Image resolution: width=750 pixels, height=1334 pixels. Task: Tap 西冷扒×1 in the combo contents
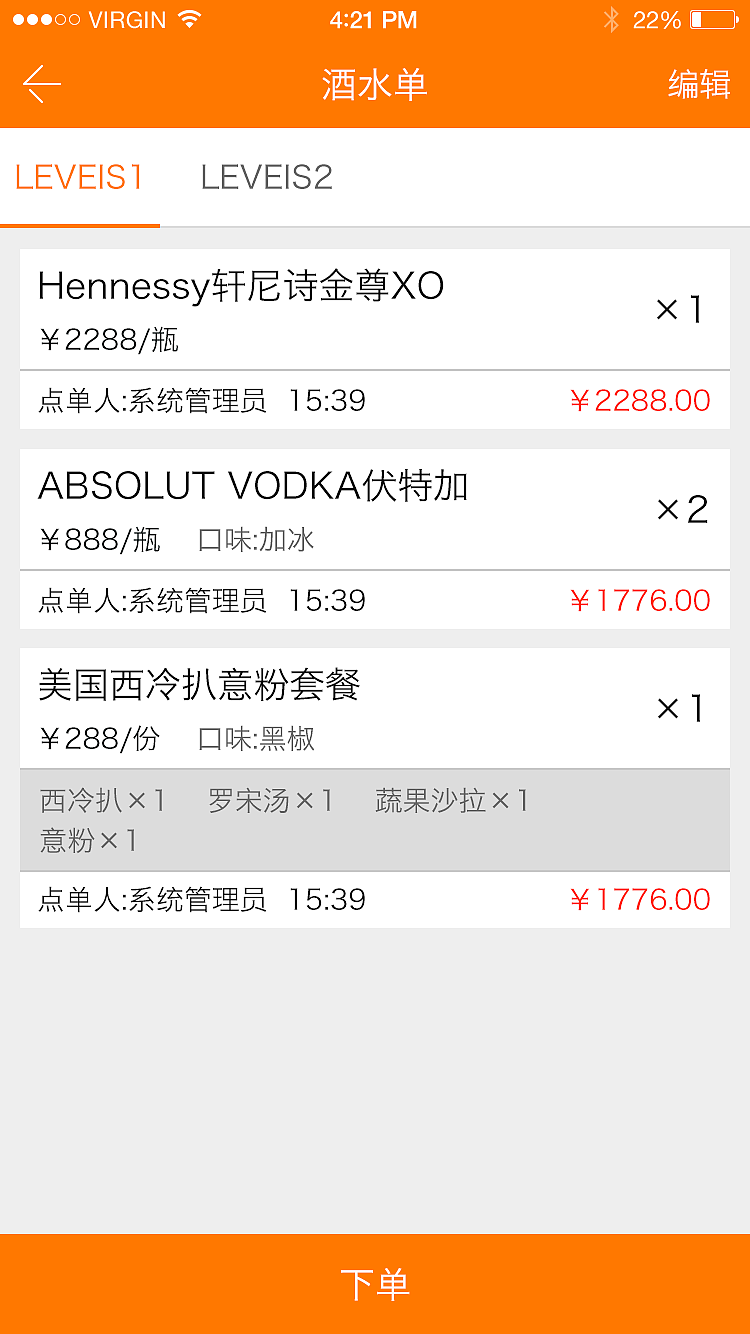(102, 799)
